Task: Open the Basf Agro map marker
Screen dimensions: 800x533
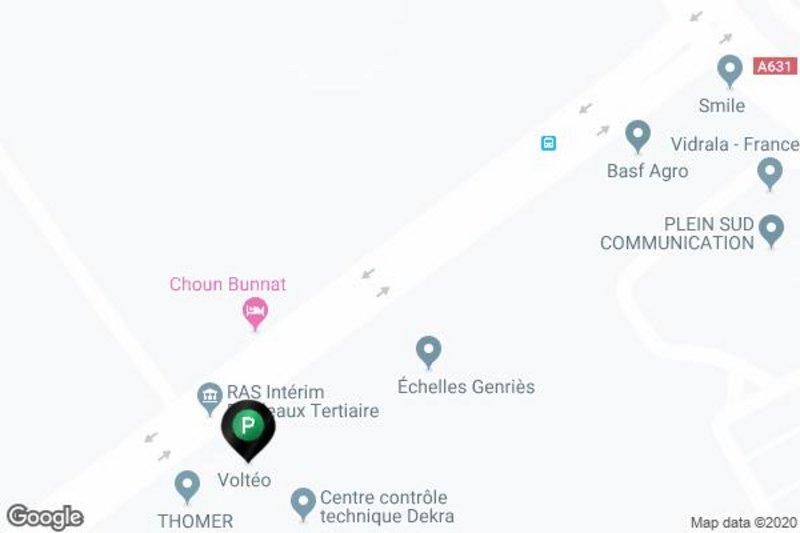Action: pyautogui.click(x=638, y=135)
